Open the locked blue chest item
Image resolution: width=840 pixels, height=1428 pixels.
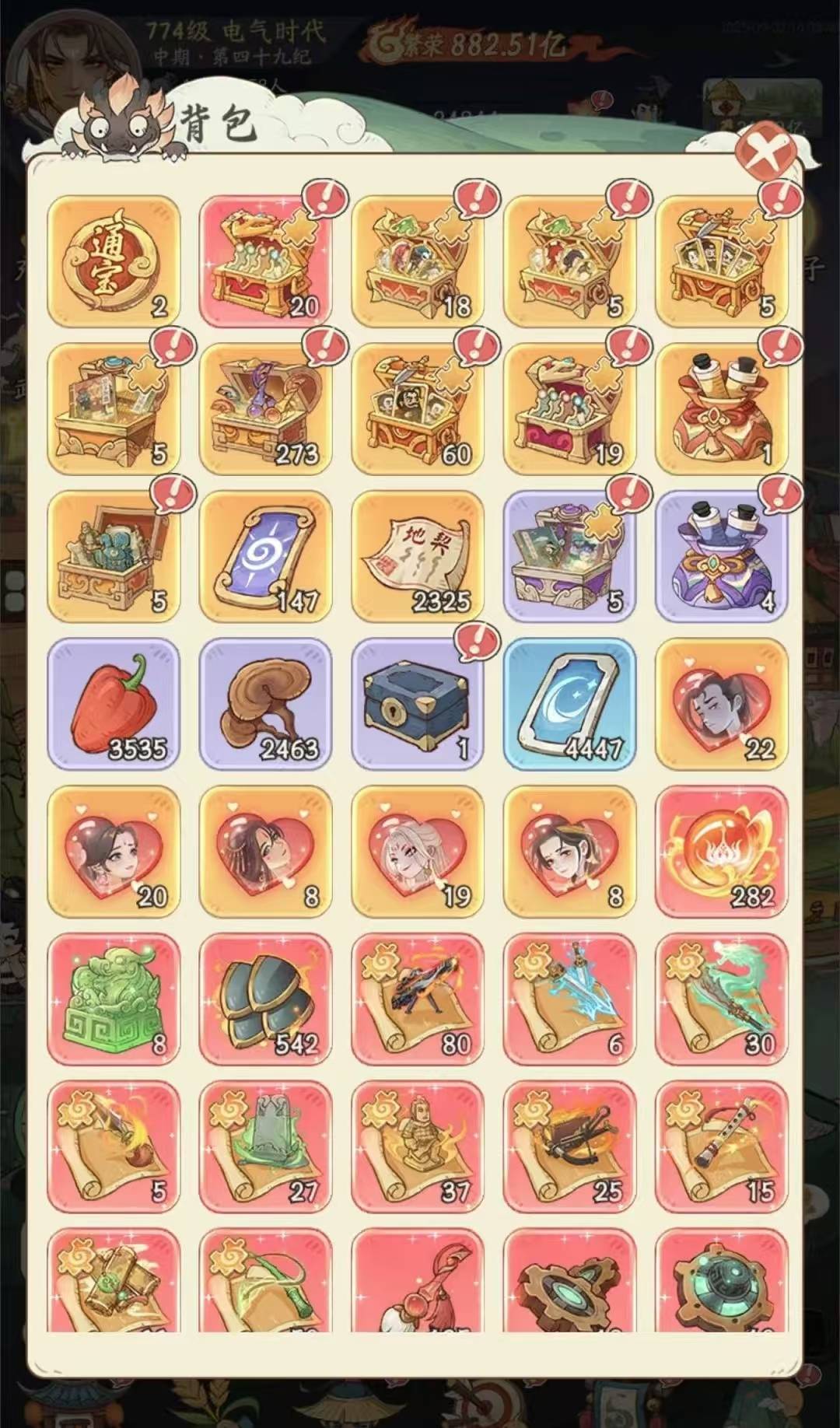418,705
